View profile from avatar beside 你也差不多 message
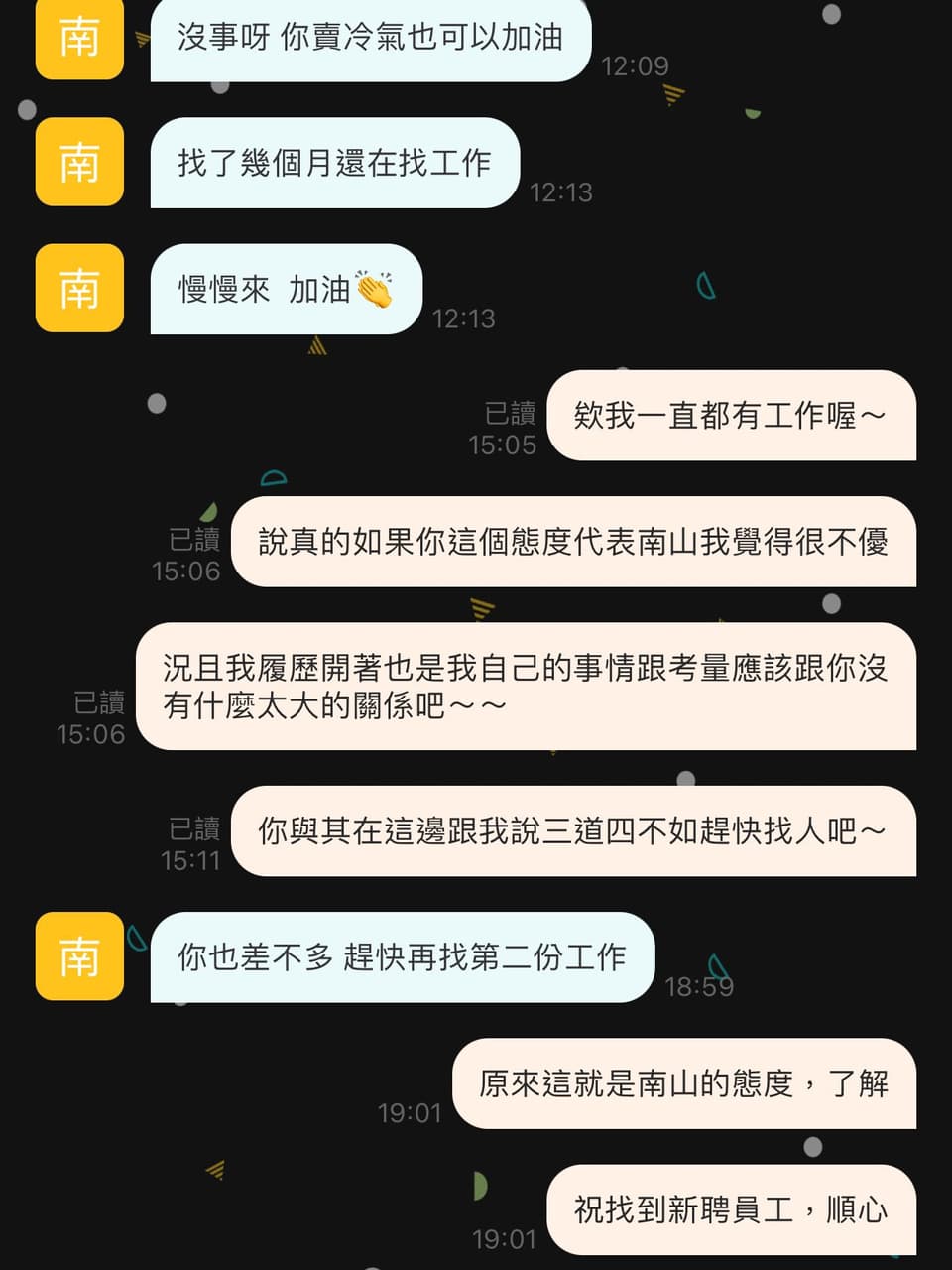Viewport: 952px width, 1270px height. [x=79, y=955]
